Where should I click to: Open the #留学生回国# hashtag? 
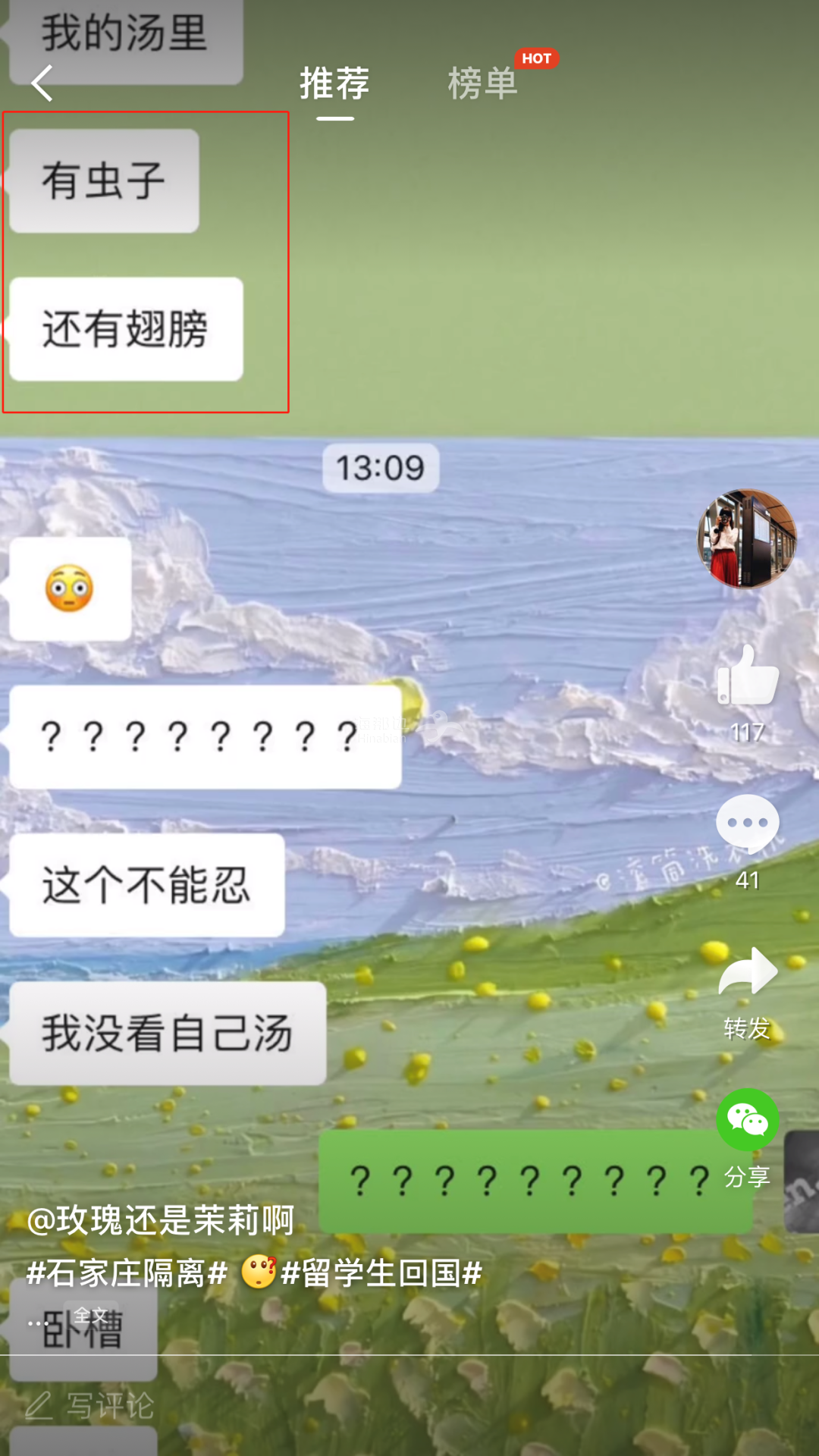click(381, 1272)
